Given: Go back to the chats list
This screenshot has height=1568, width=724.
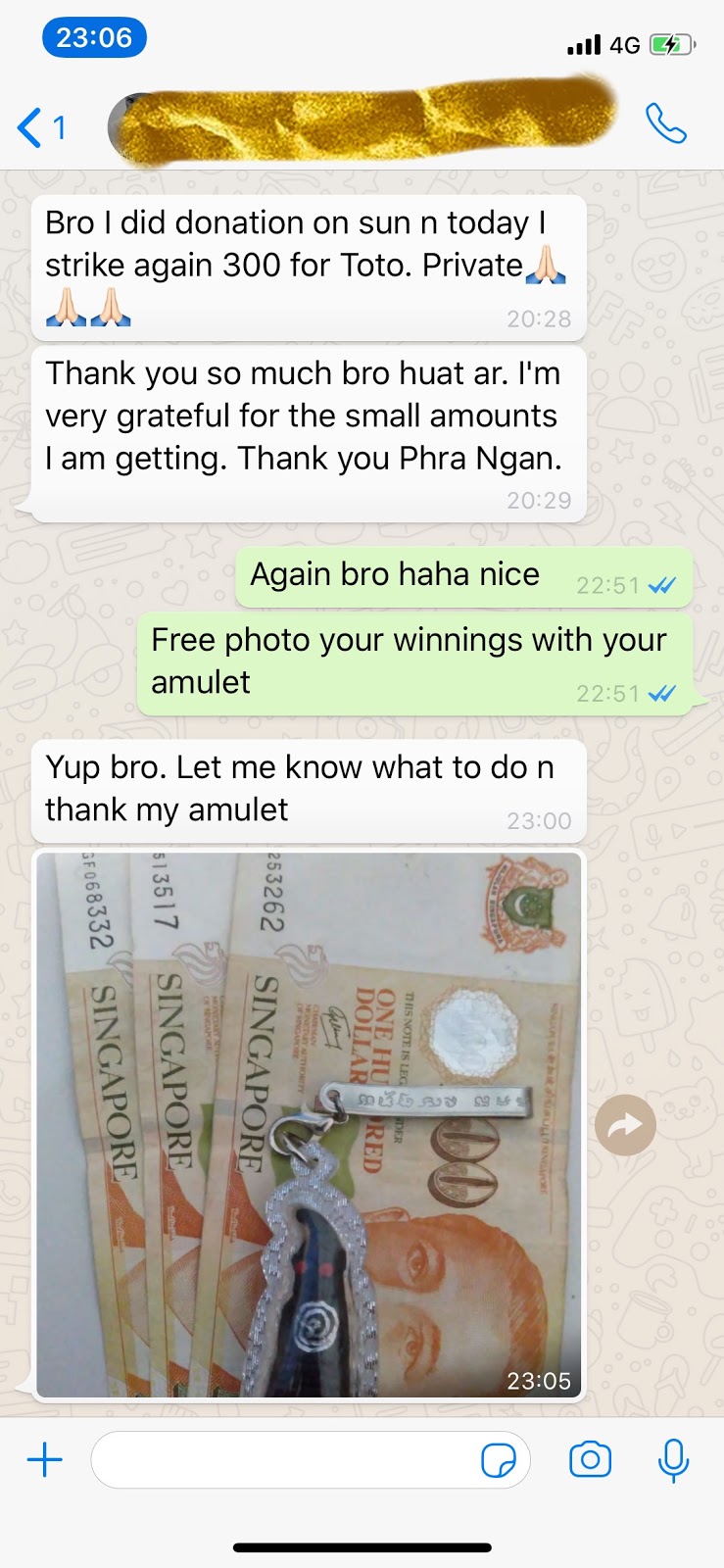Looking at the screenshot, I should point(39,127).
